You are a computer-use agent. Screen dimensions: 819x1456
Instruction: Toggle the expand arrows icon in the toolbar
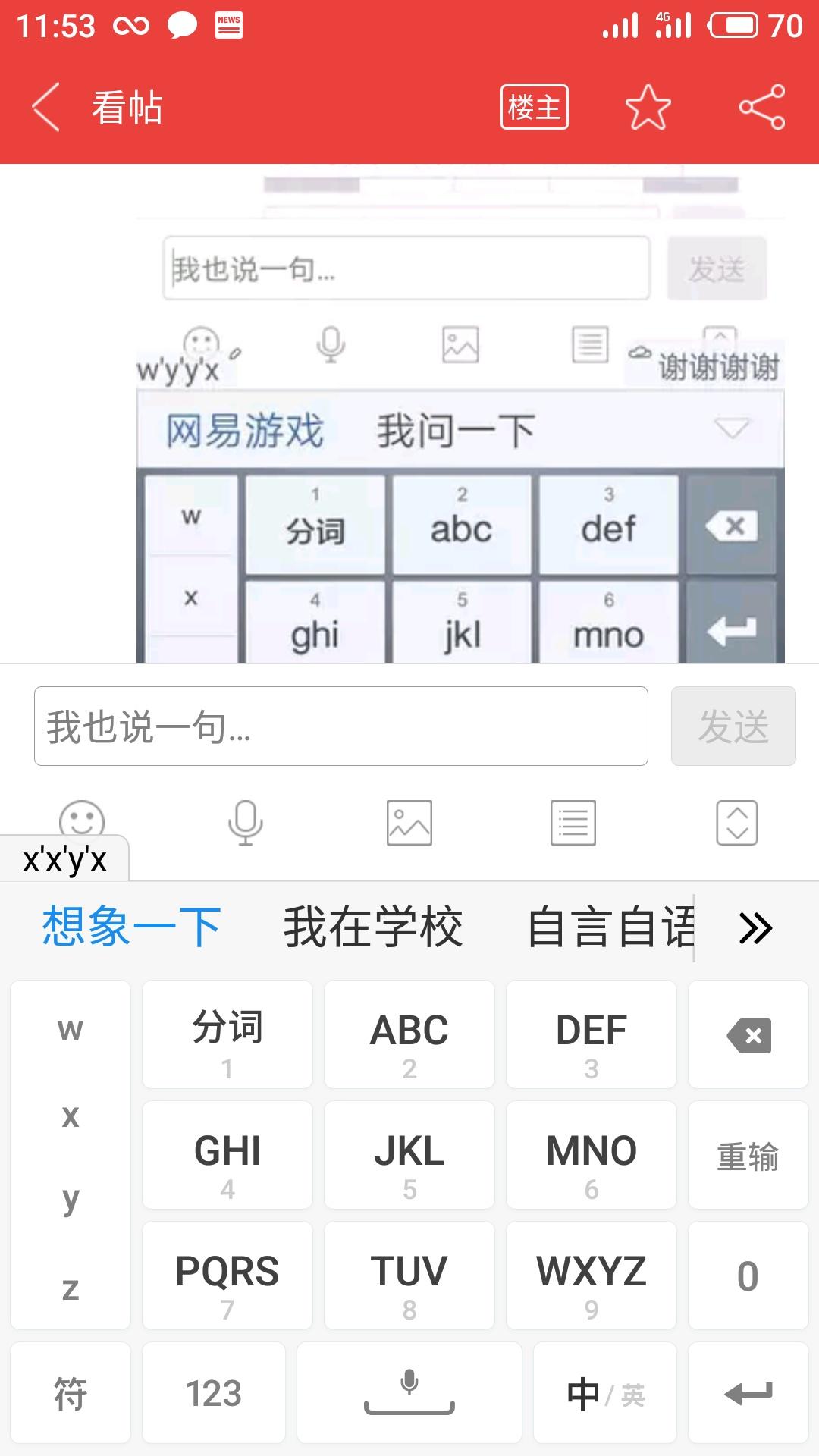[x=737, y=823]
